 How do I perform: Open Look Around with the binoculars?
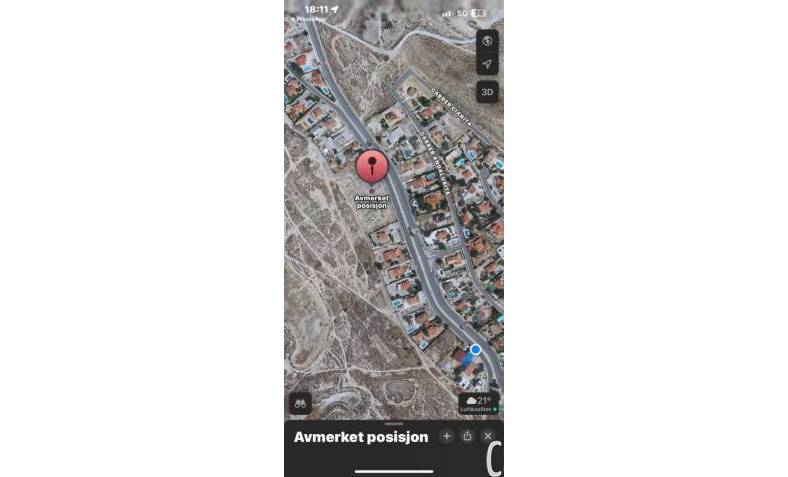(x=300, y=403)
